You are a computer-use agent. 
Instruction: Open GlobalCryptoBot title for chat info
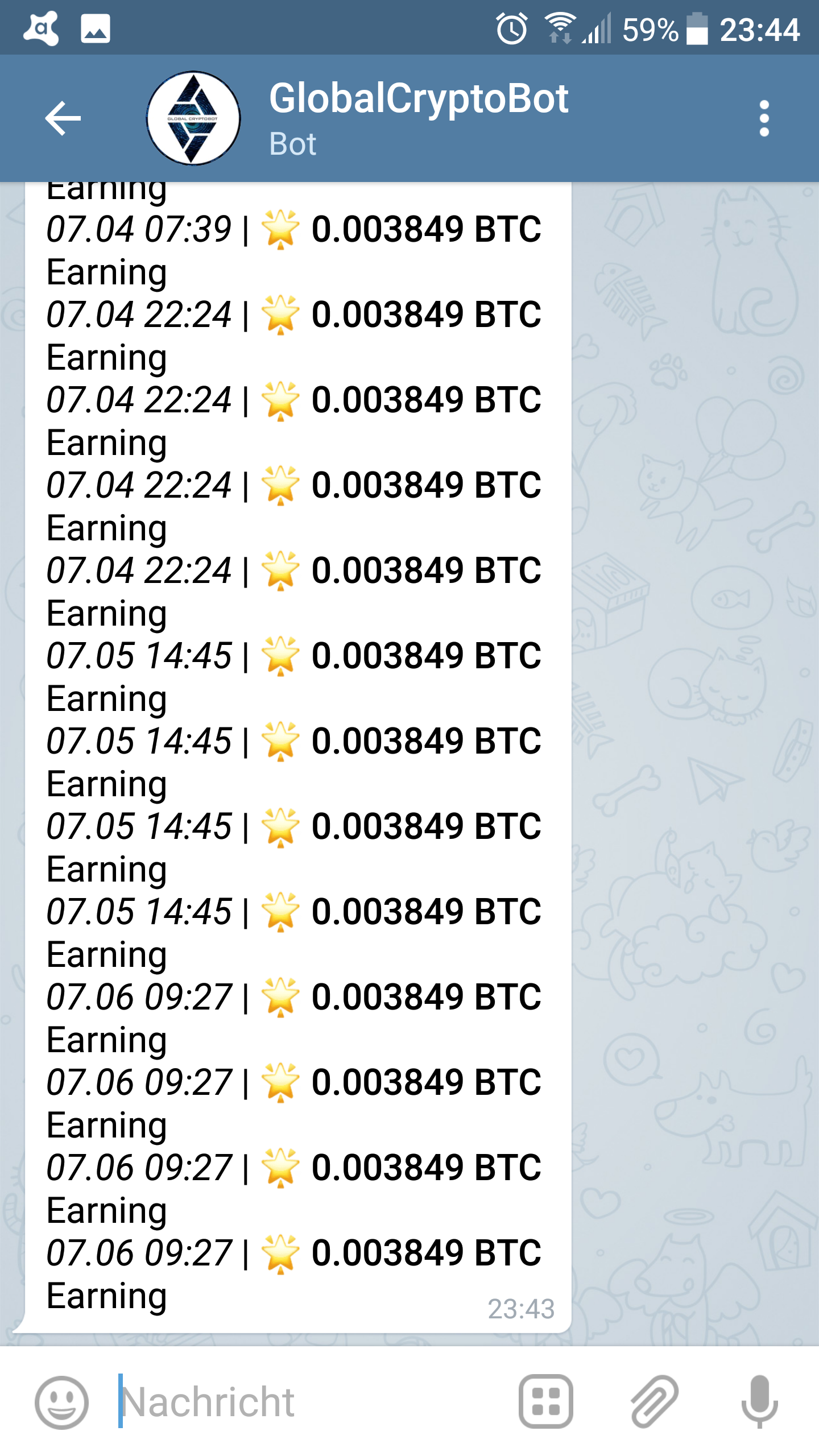point(419,99)
